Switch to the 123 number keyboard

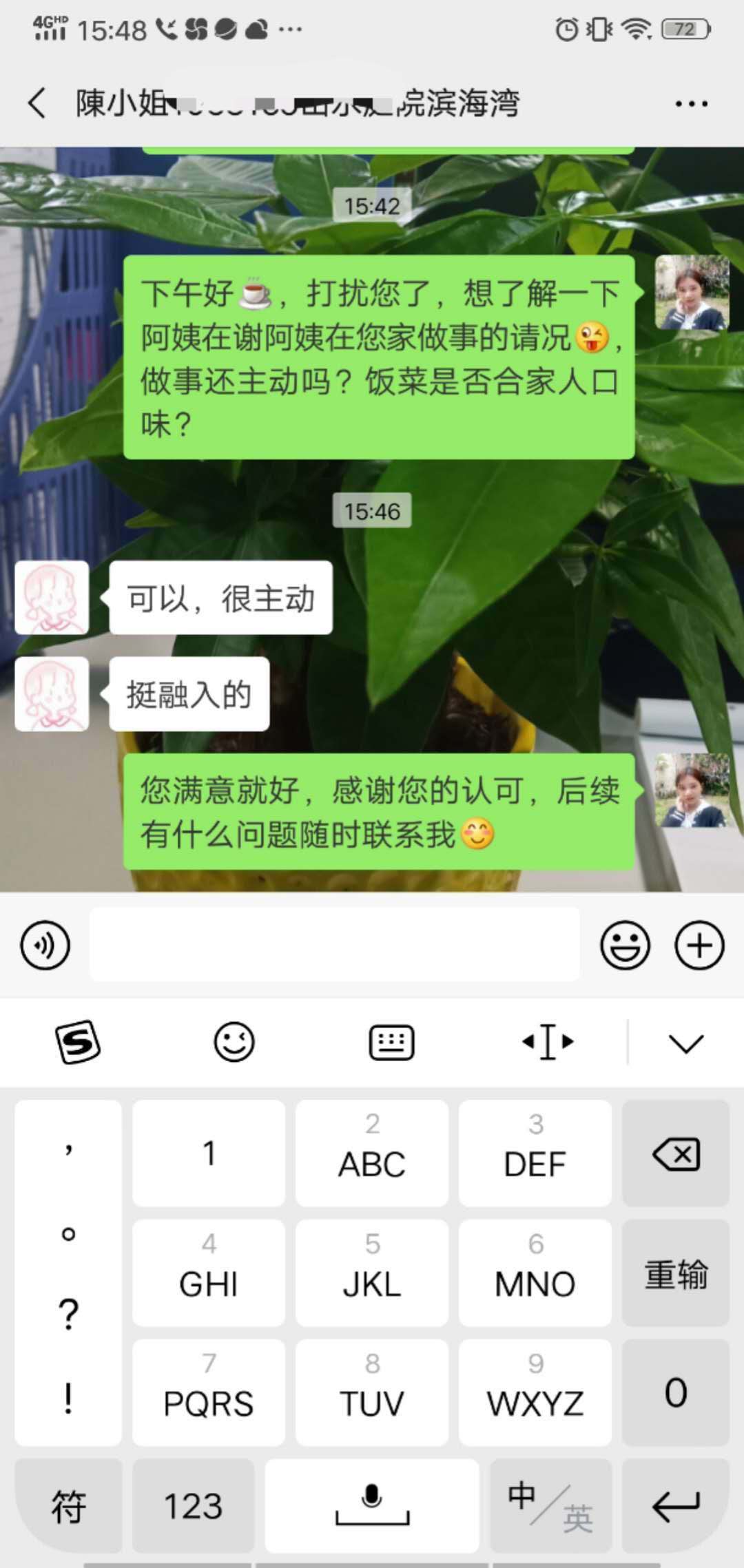point(194,1505)
